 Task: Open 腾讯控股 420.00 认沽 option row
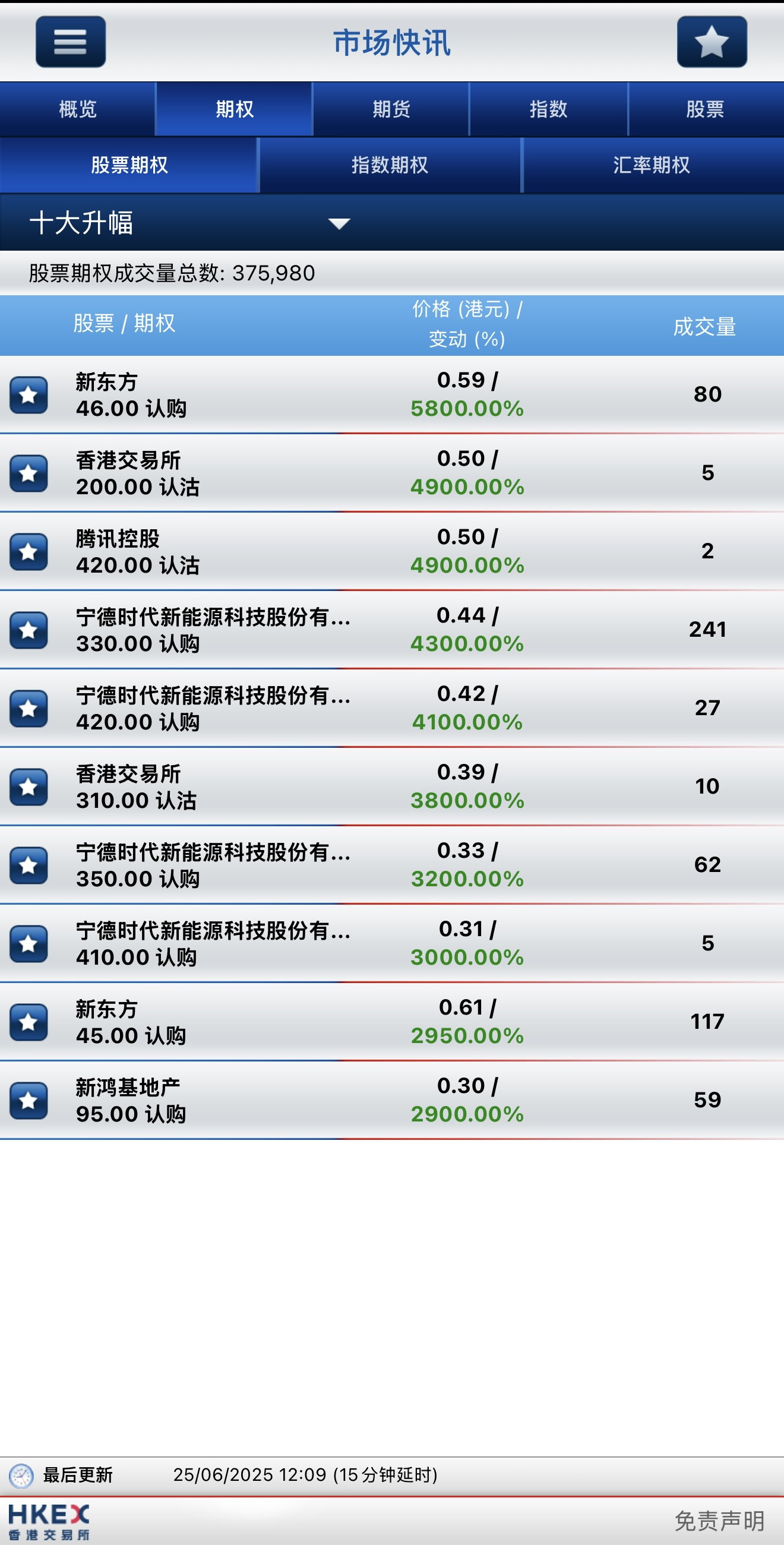(x=360, y=551)
